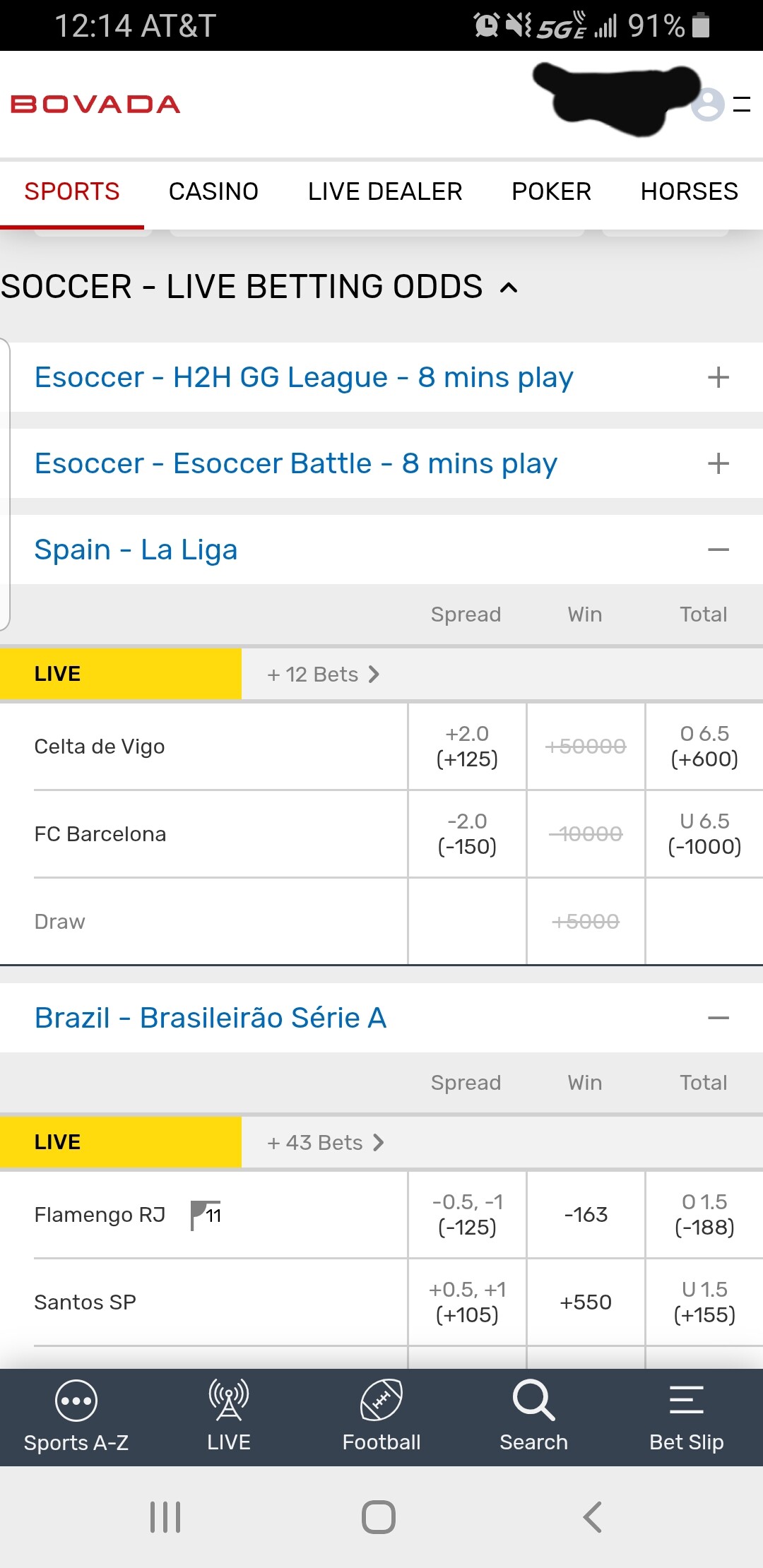Expand Esoccer Battle 8 mins play
Image resolution: width=763 pixels, height=1568 pixels.
click(x=718, y=463)
